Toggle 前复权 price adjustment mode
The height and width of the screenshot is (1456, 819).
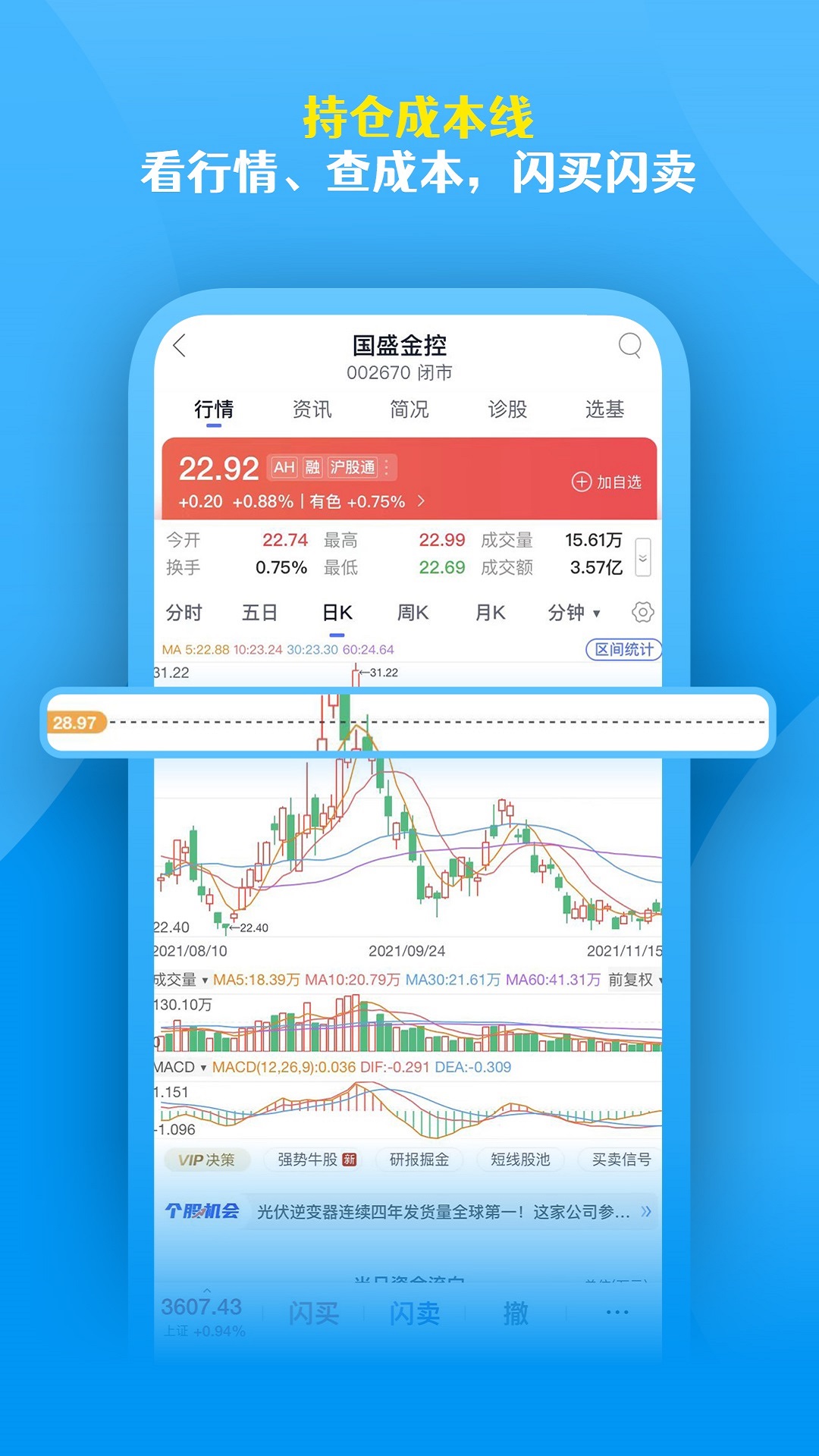632,979
